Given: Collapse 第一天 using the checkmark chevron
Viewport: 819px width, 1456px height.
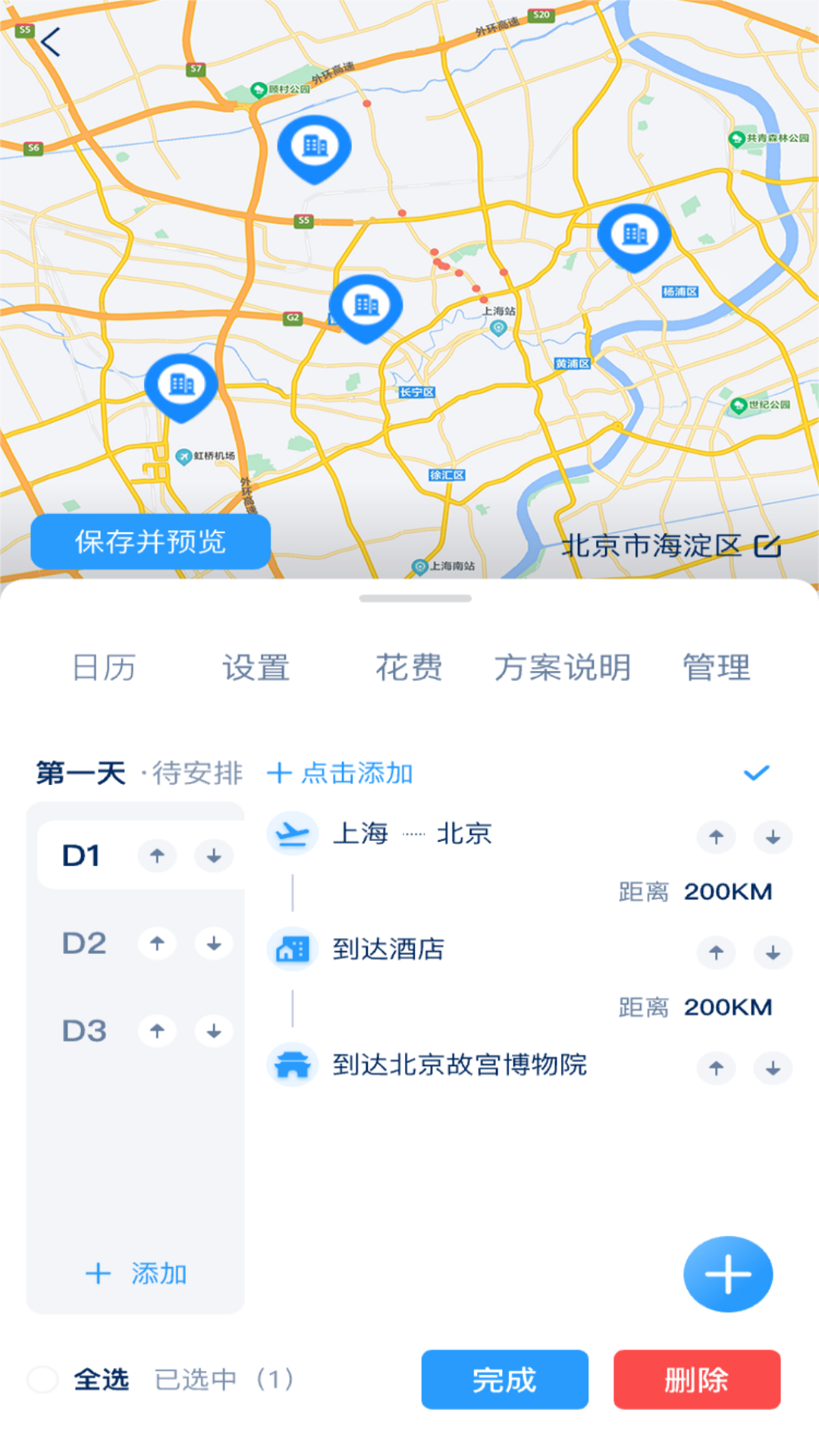Looking at the screenshot, I should [x=755, y=773].
